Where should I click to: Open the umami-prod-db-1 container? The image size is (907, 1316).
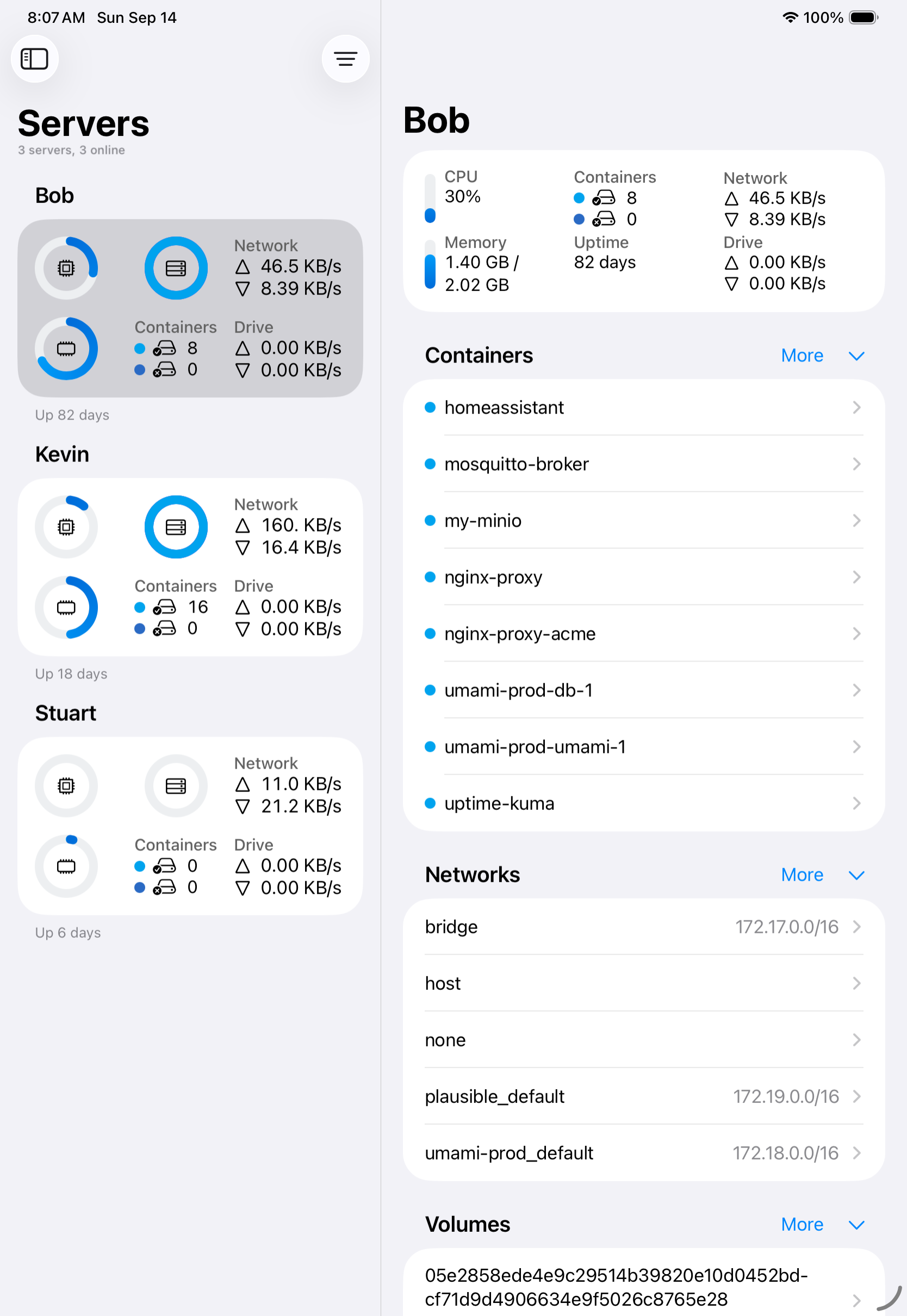click(643, 689)
